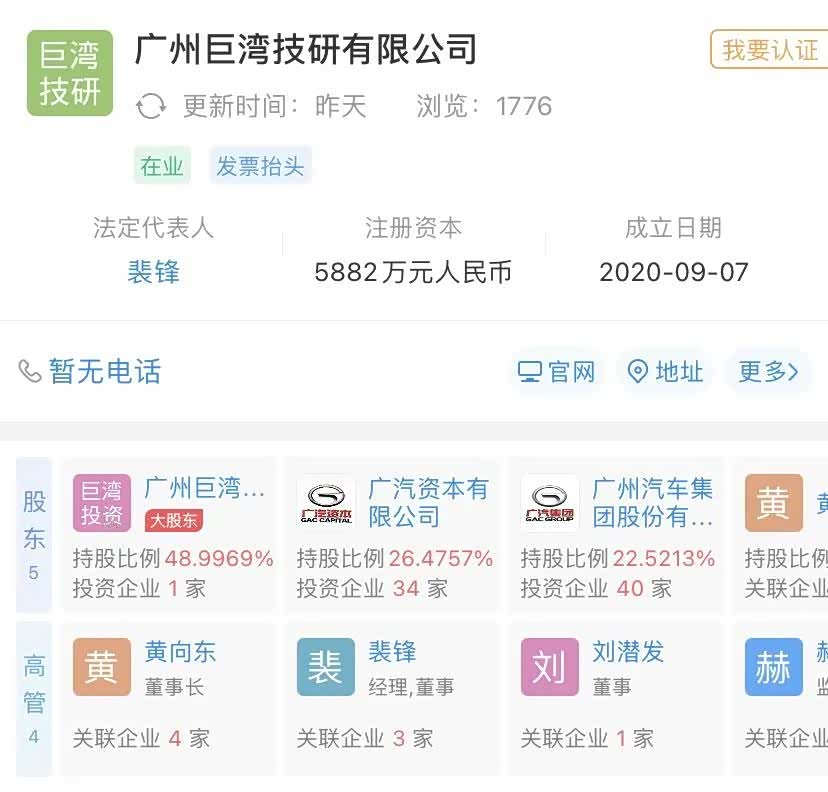Expand 更多 contact options
The image size is (828, 792).
[x=768, y=372]
